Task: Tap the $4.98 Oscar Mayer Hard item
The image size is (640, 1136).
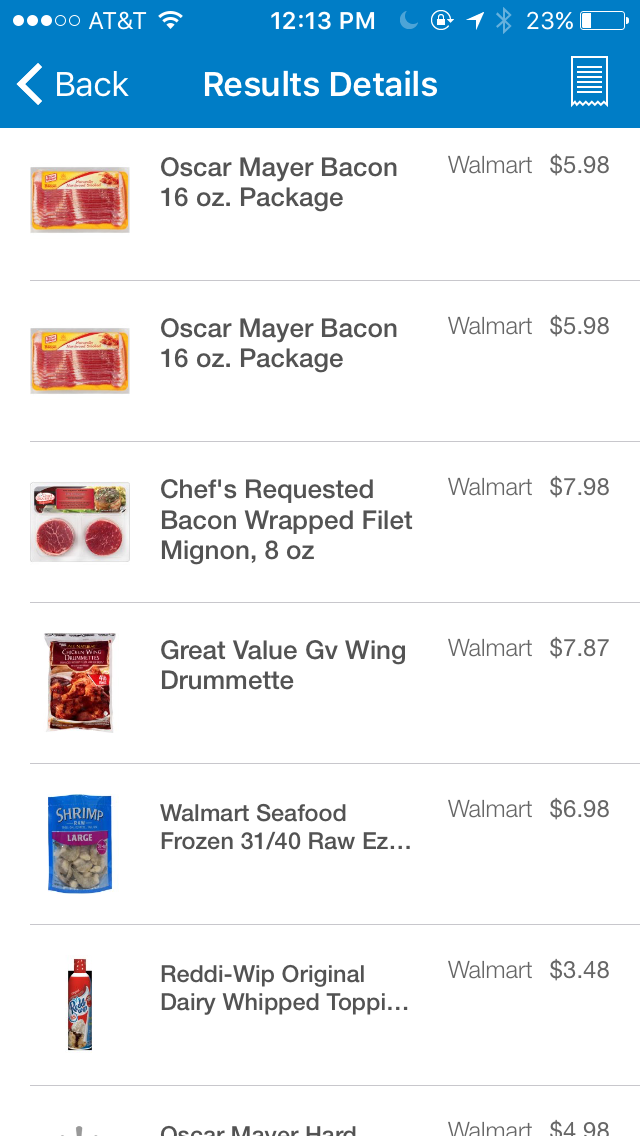Action: pyautogui.click(x=320, y=1111)
